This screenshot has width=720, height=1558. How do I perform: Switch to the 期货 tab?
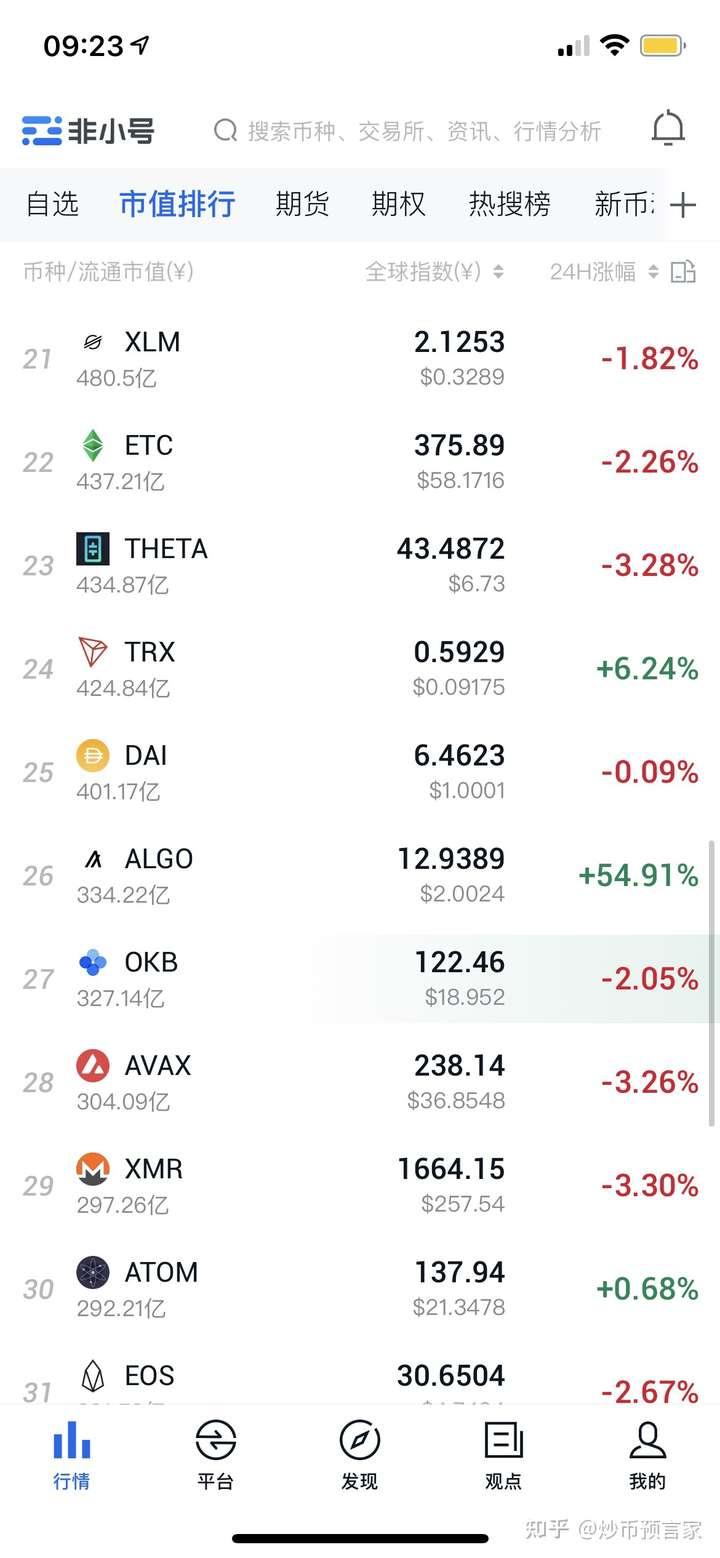[x=302, y=204]
